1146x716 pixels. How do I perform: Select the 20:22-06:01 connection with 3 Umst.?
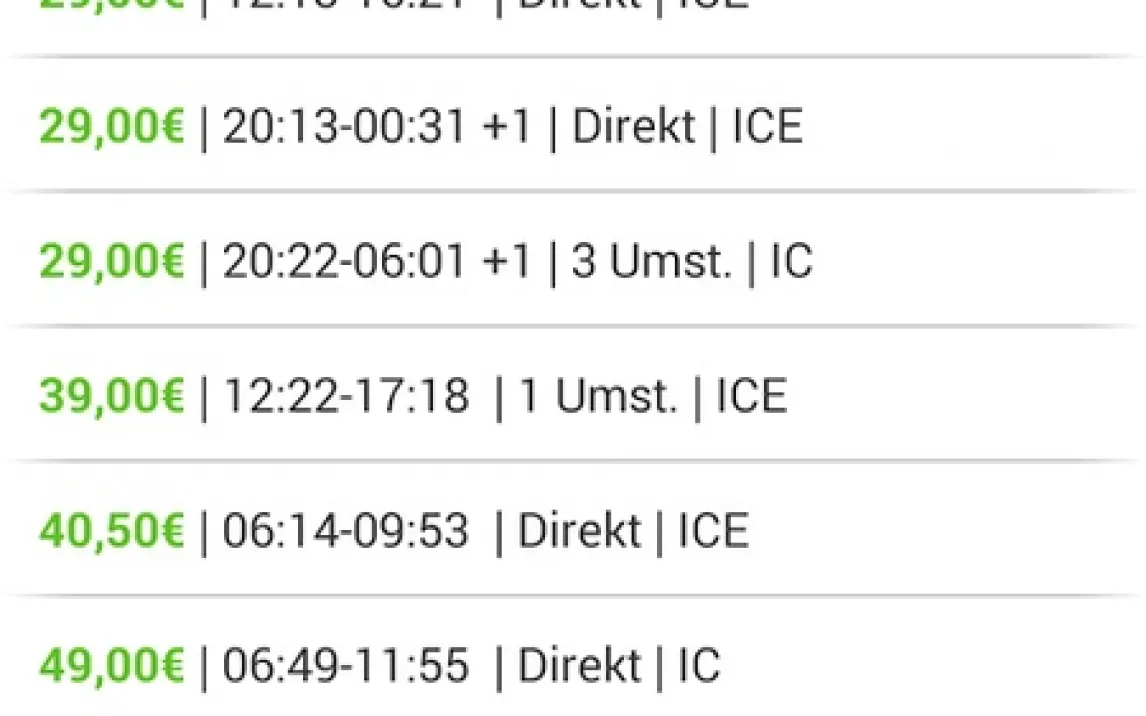point(425,262)
